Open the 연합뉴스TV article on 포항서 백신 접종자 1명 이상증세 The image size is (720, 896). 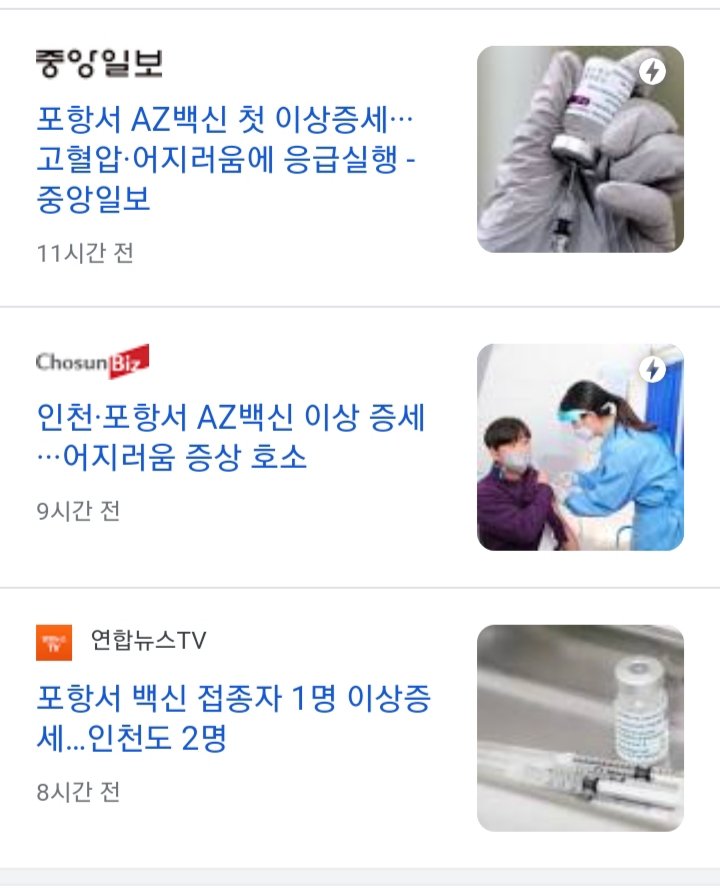pyautogui.click(x=233, y=718)
